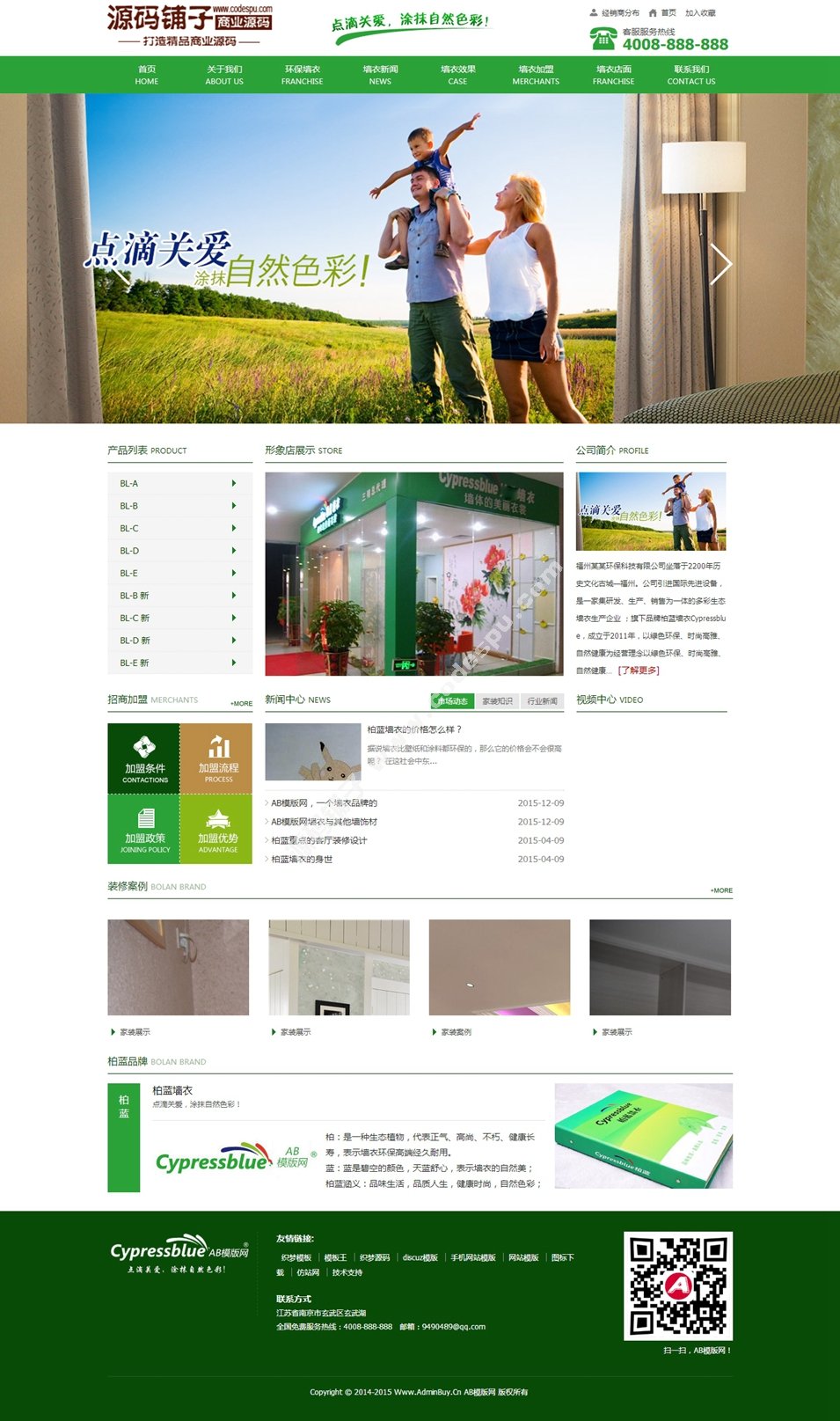Go to the NEWS nav item
Image resolution: width=840 pixels, height=1421 pixels.
380,75
